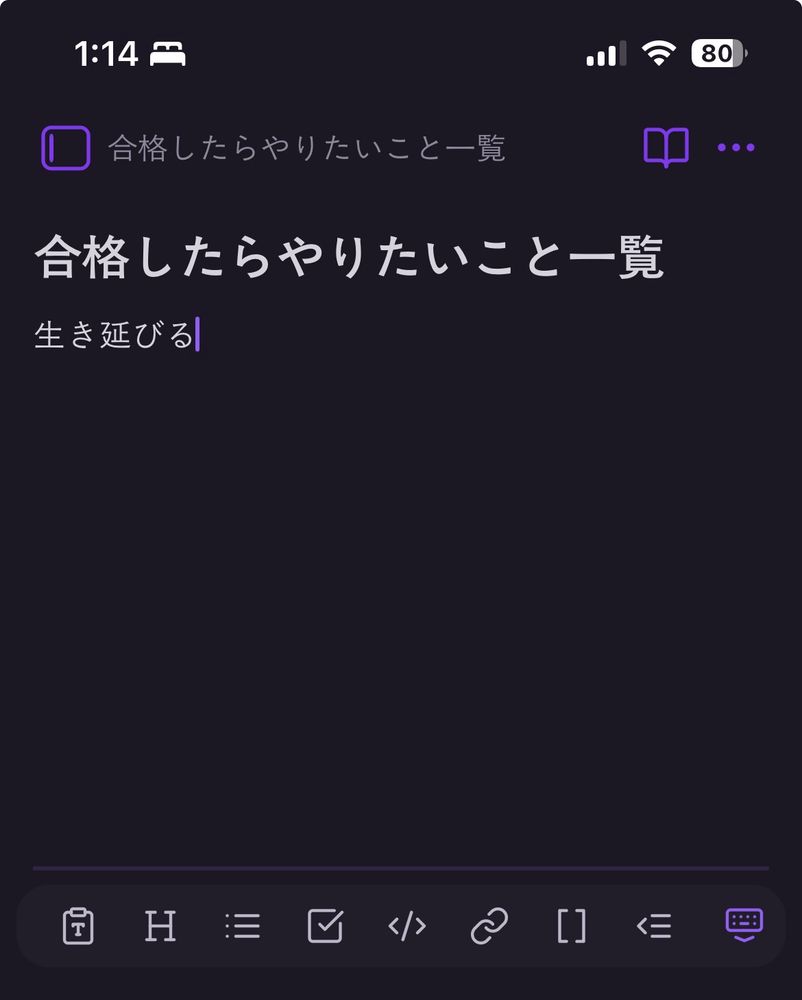
Task: Toggle bullet list formatting
Action: click(242, 926)
